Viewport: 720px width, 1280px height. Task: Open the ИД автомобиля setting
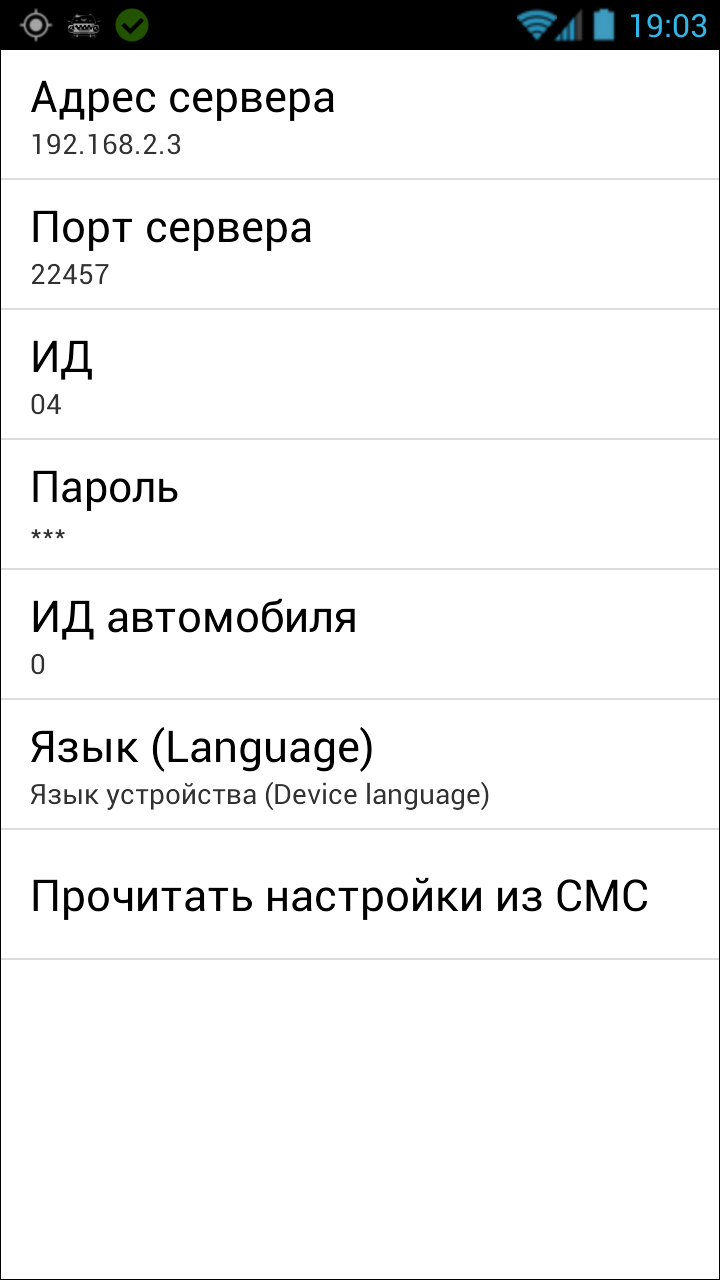tap(360, 636)
